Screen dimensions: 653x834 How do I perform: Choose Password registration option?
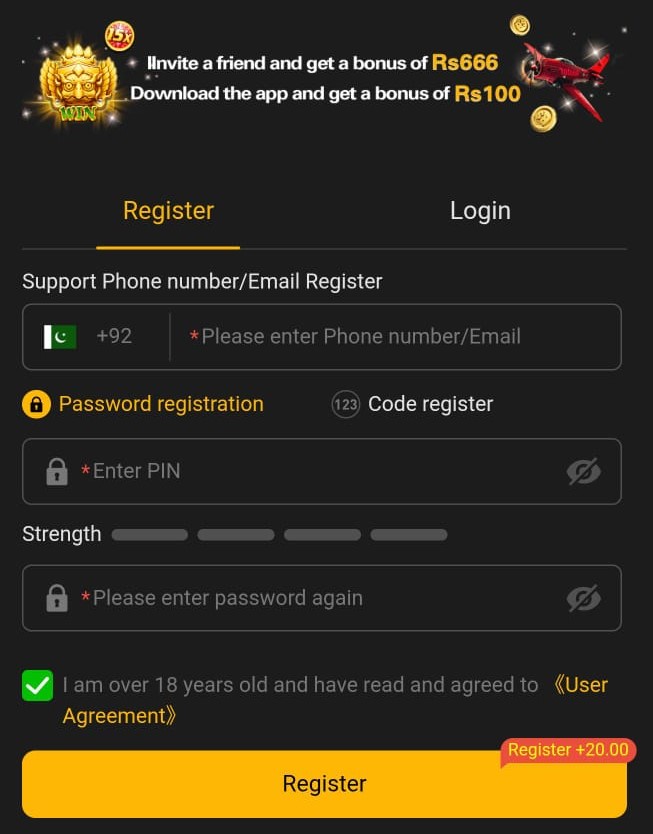(144, 404)
